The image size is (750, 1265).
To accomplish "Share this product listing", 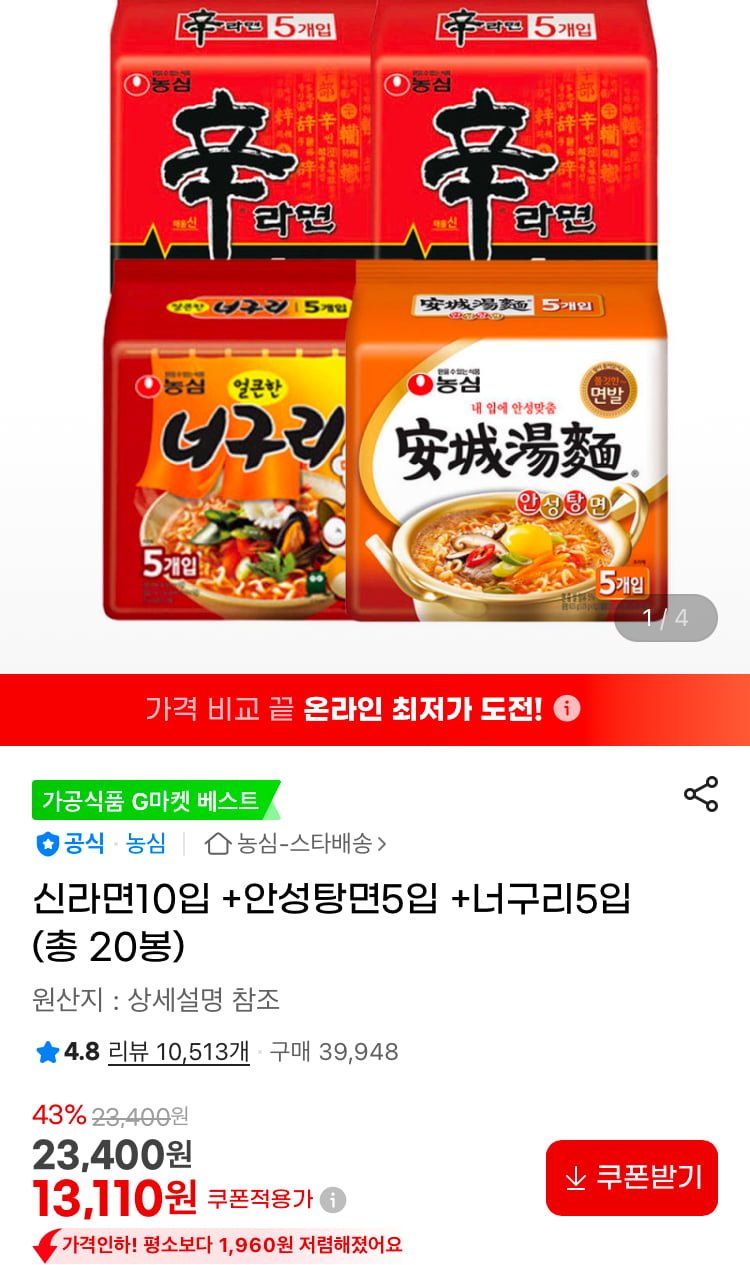I will (701, 794).
